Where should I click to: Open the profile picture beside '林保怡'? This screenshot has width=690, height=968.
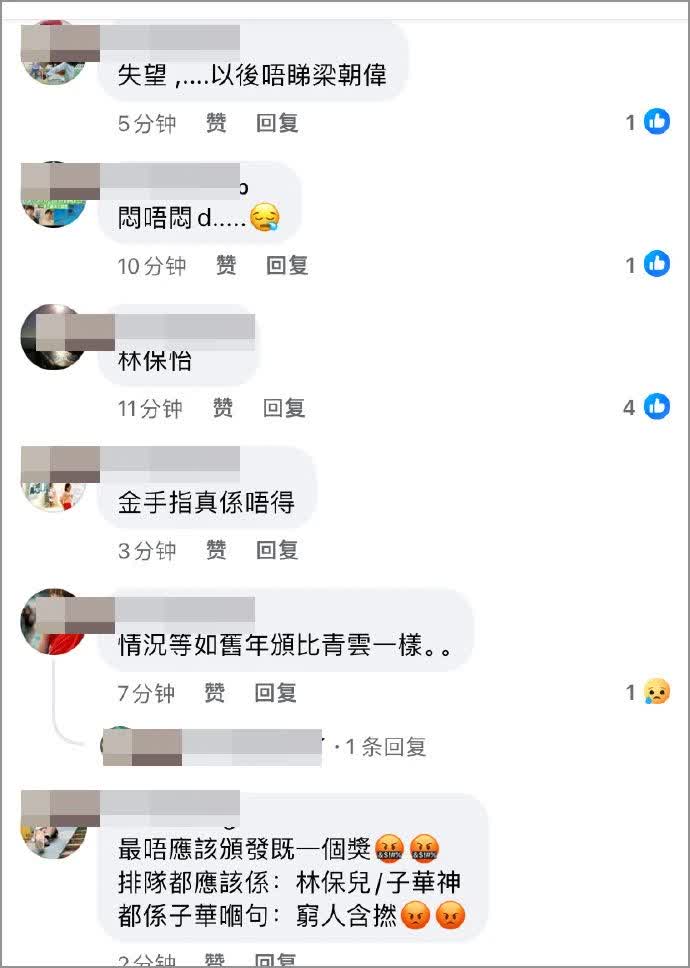[x=53, y=338]
